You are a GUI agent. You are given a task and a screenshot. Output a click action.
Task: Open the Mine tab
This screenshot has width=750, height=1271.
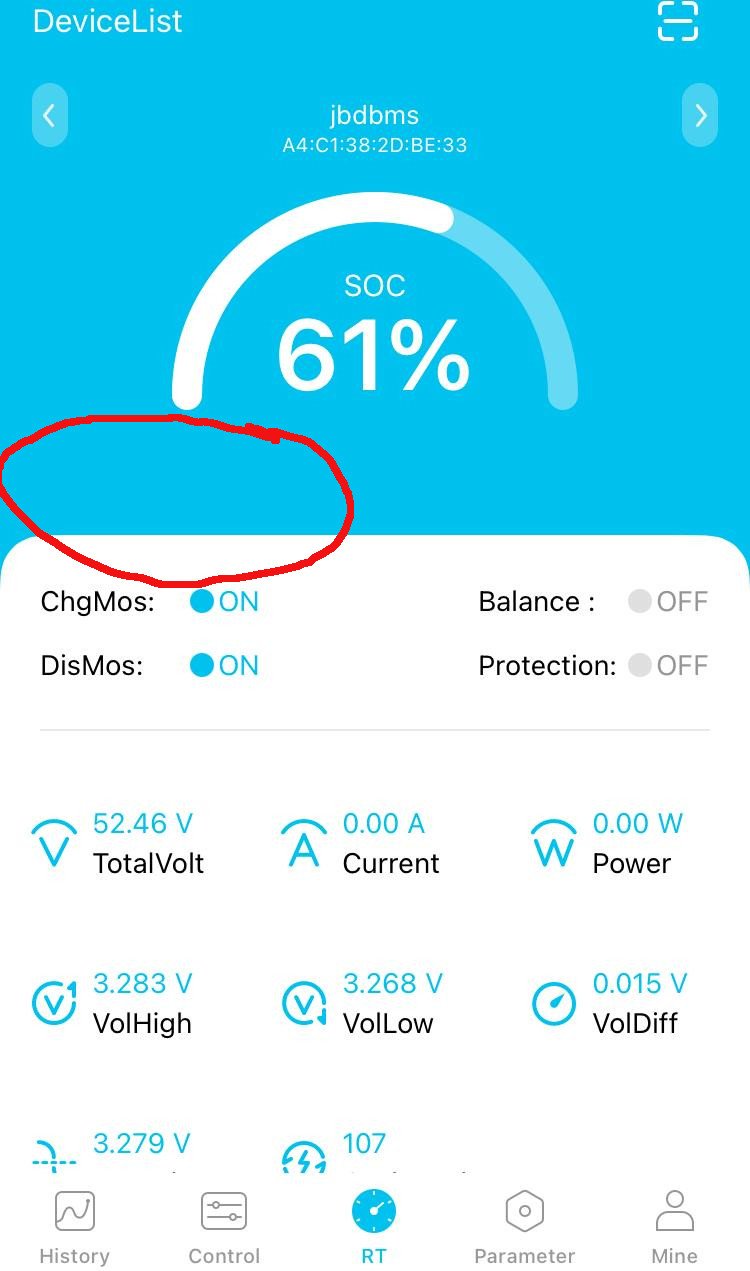tap(674, 1227)
